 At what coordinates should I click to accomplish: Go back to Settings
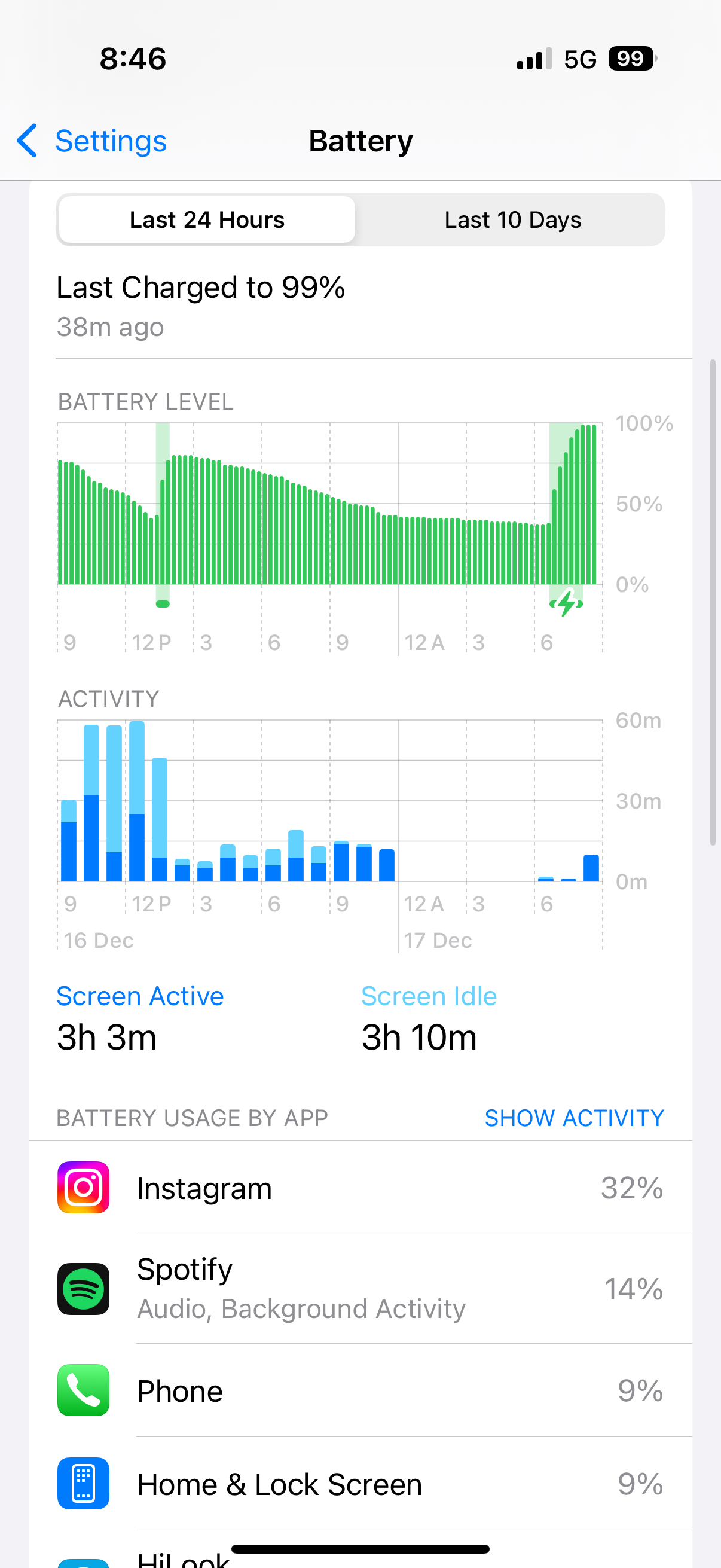tap(91, 141)
